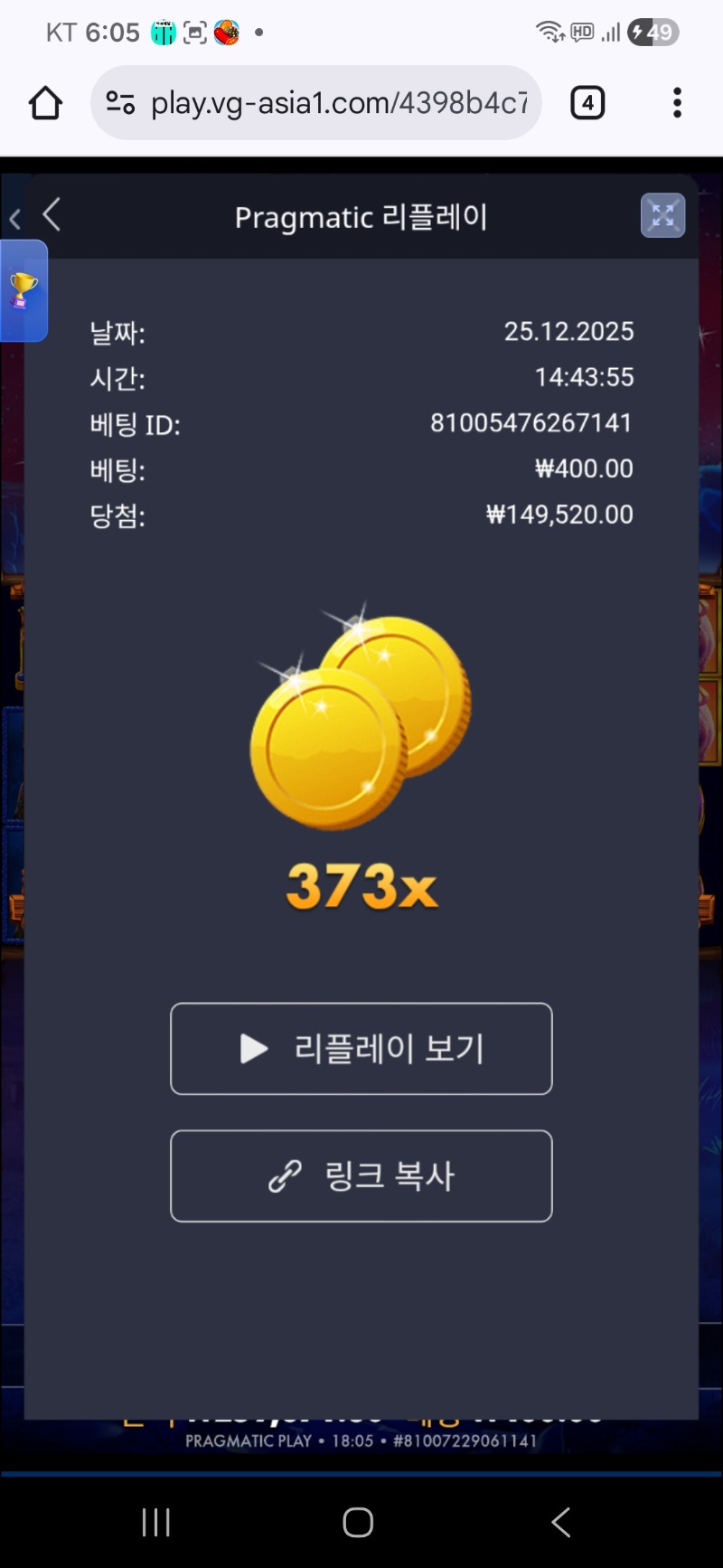Go back from the Pragmatic replay panel
This screenshot has width=723, height=1568.
pyautogui.click(x=52, y=216)
